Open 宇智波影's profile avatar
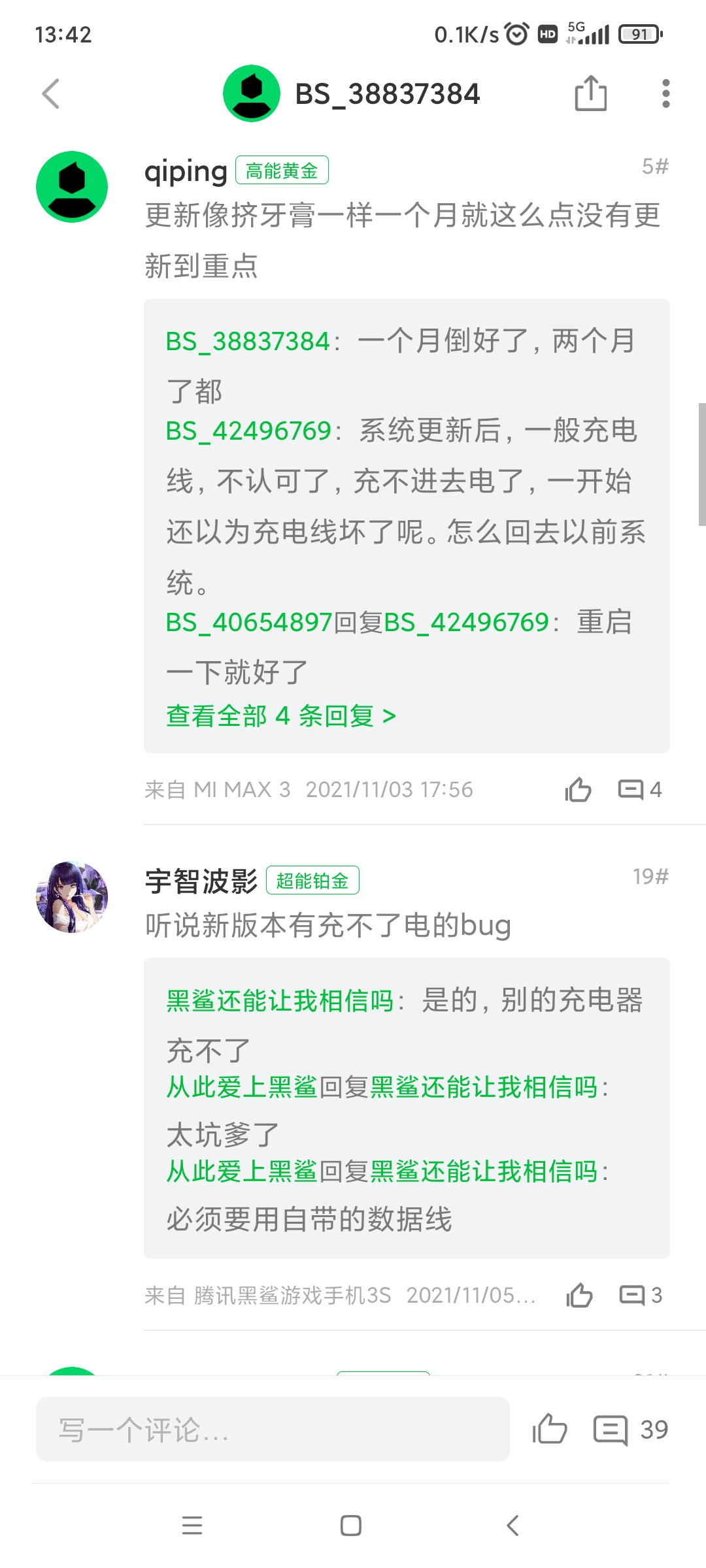The height and width of the screenshot is (1568, 706). pyautogui.click(x=72, y=896)
